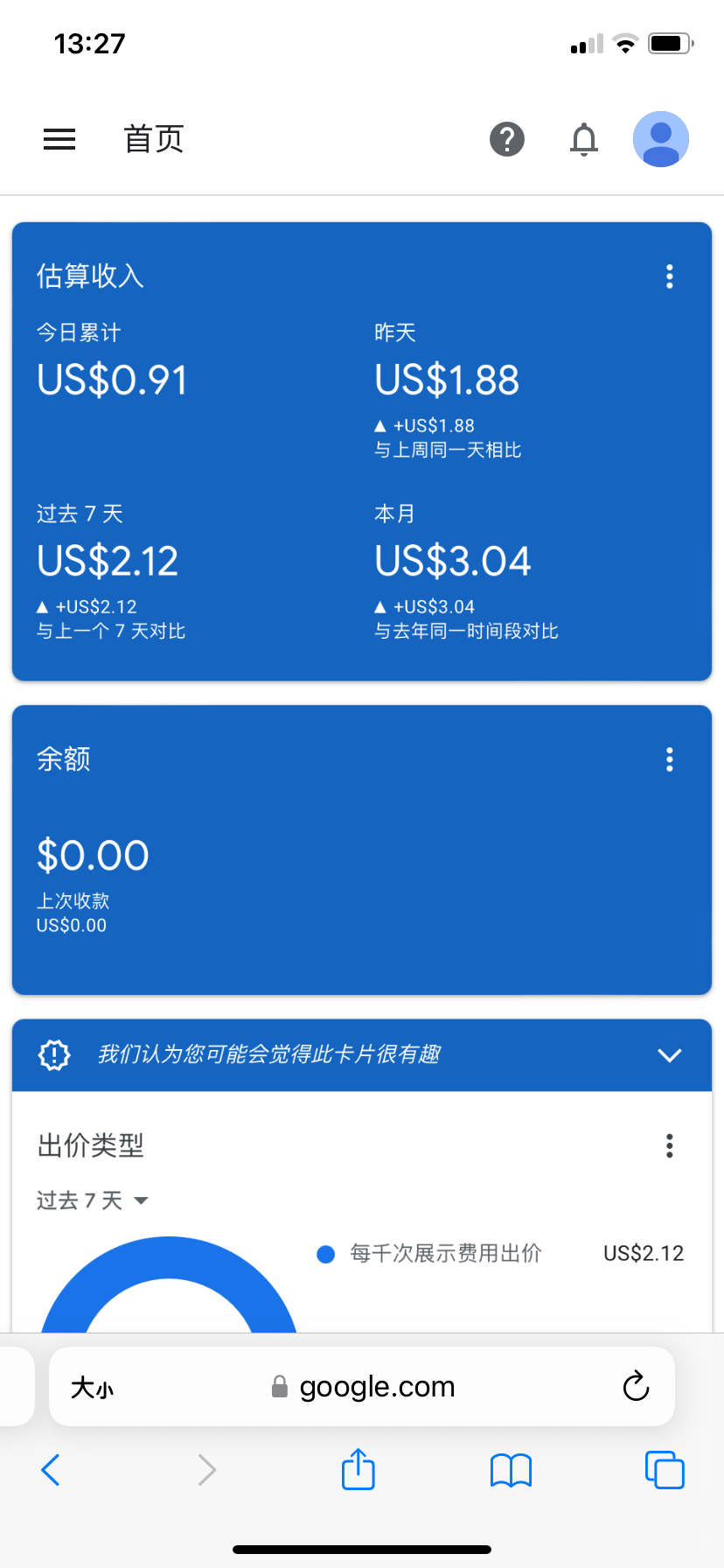
Task: Tap the google.com address bar
Action: point(363,1387)
